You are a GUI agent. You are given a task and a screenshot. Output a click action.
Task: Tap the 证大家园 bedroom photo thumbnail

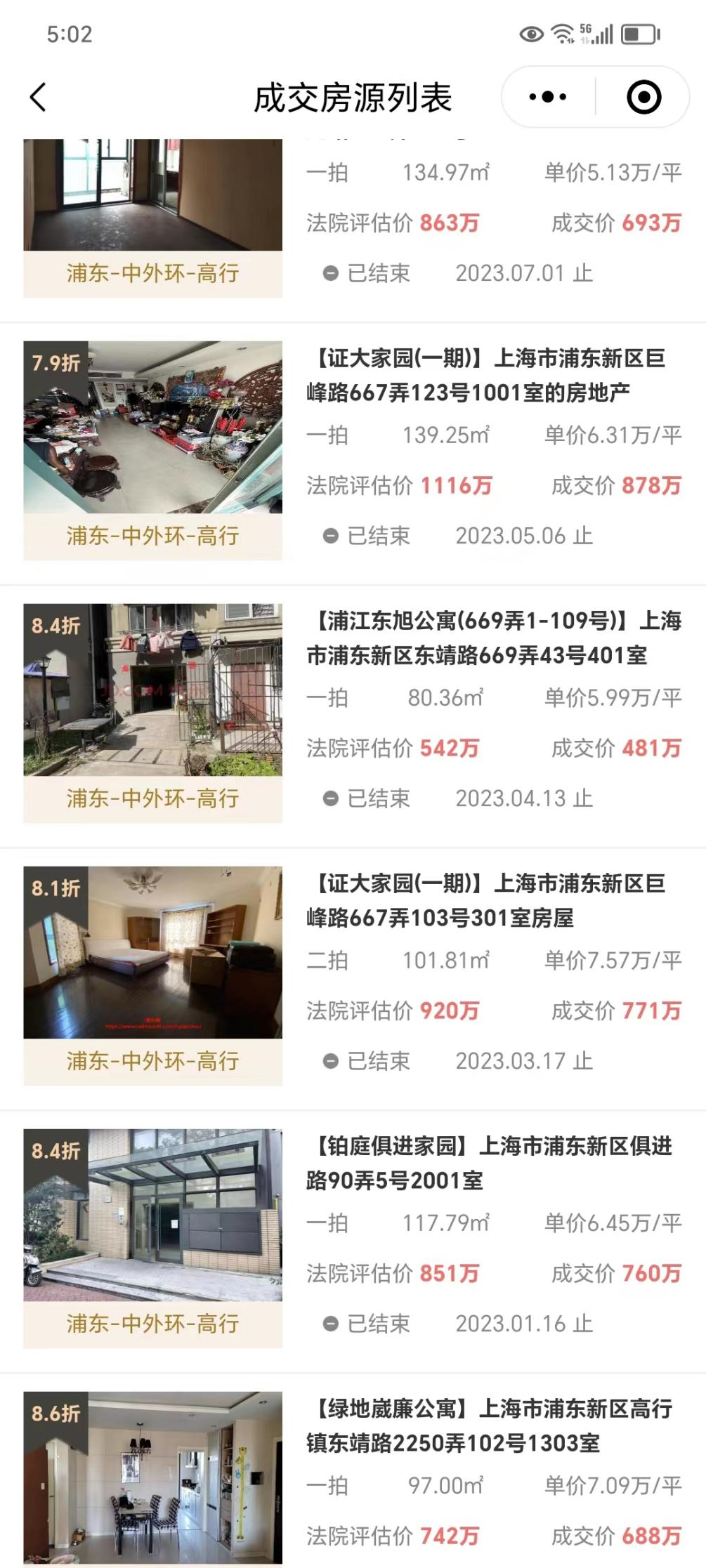point(153,958)
